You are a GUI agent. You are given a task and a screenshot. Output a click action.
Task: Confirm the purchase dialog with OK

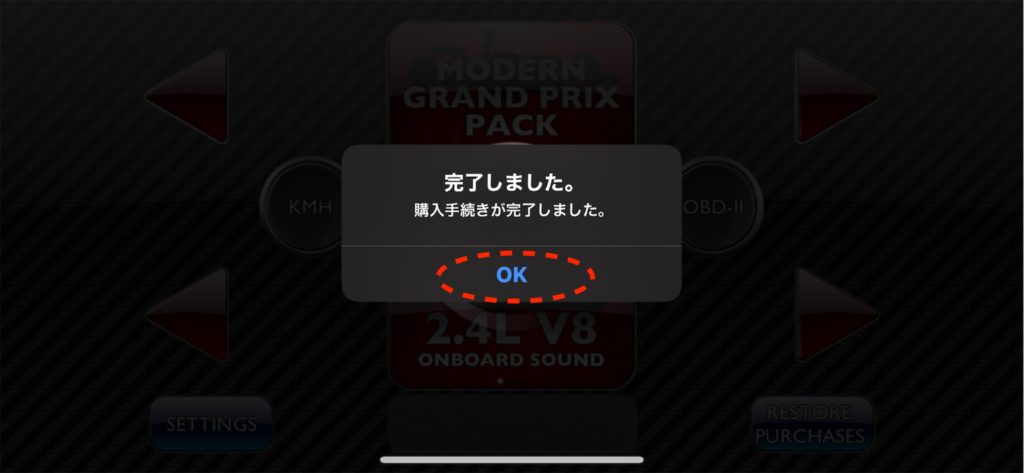pos(511,274)
